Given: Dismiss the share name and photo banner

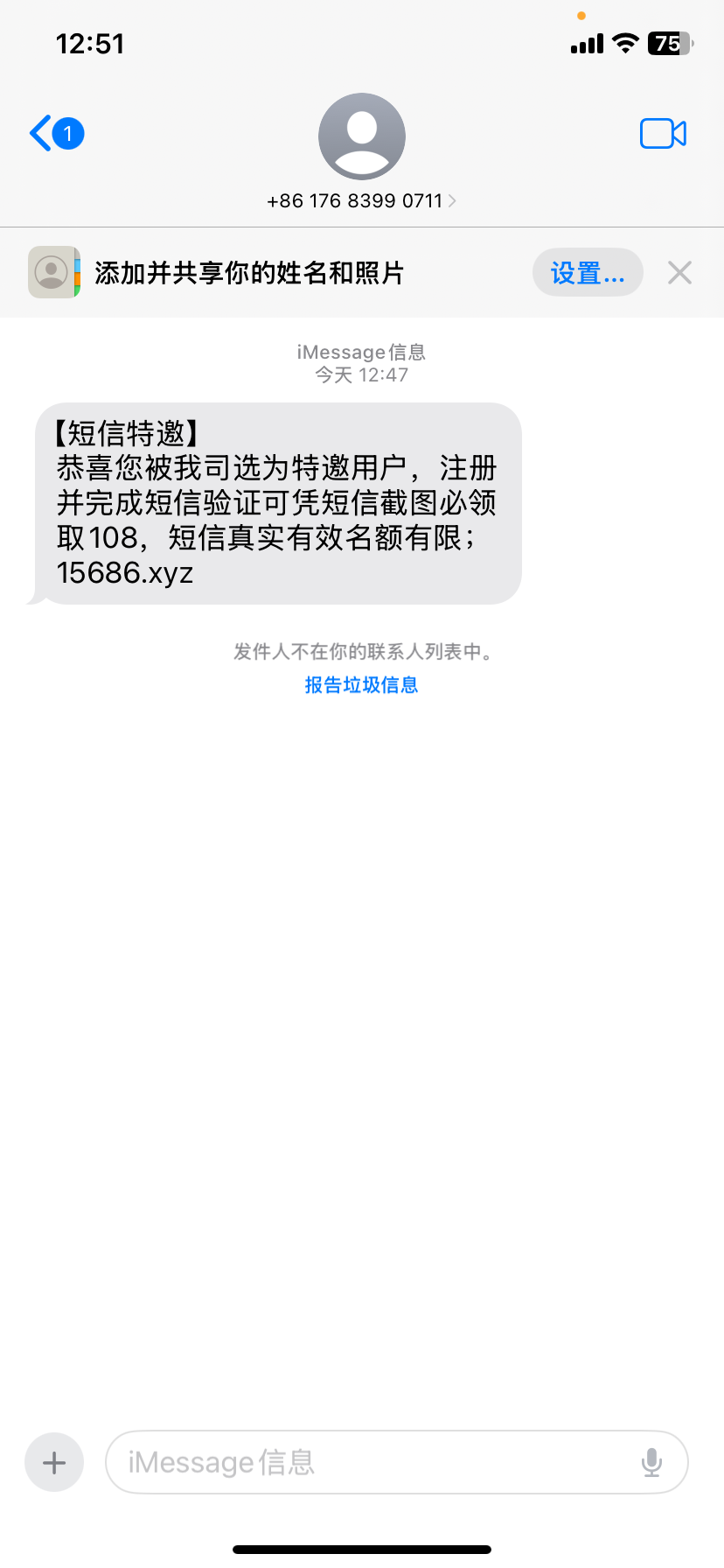Looking at the screenshot, I should (x=679, y=273).
